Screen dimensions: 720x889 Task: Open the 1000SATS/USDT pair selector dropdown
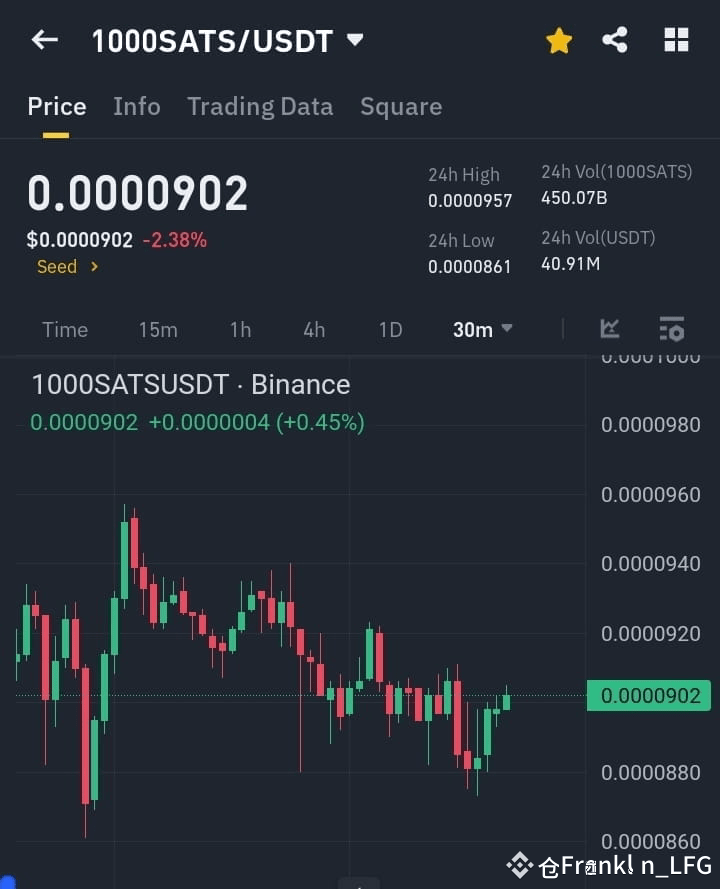[x=222, y=40]
